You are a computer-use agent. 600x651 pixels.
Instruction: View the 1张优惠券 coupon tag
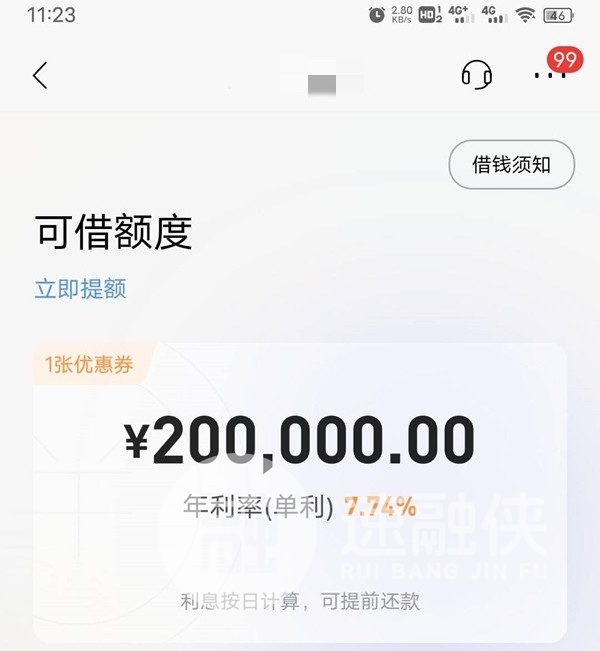tap(89, 365)
